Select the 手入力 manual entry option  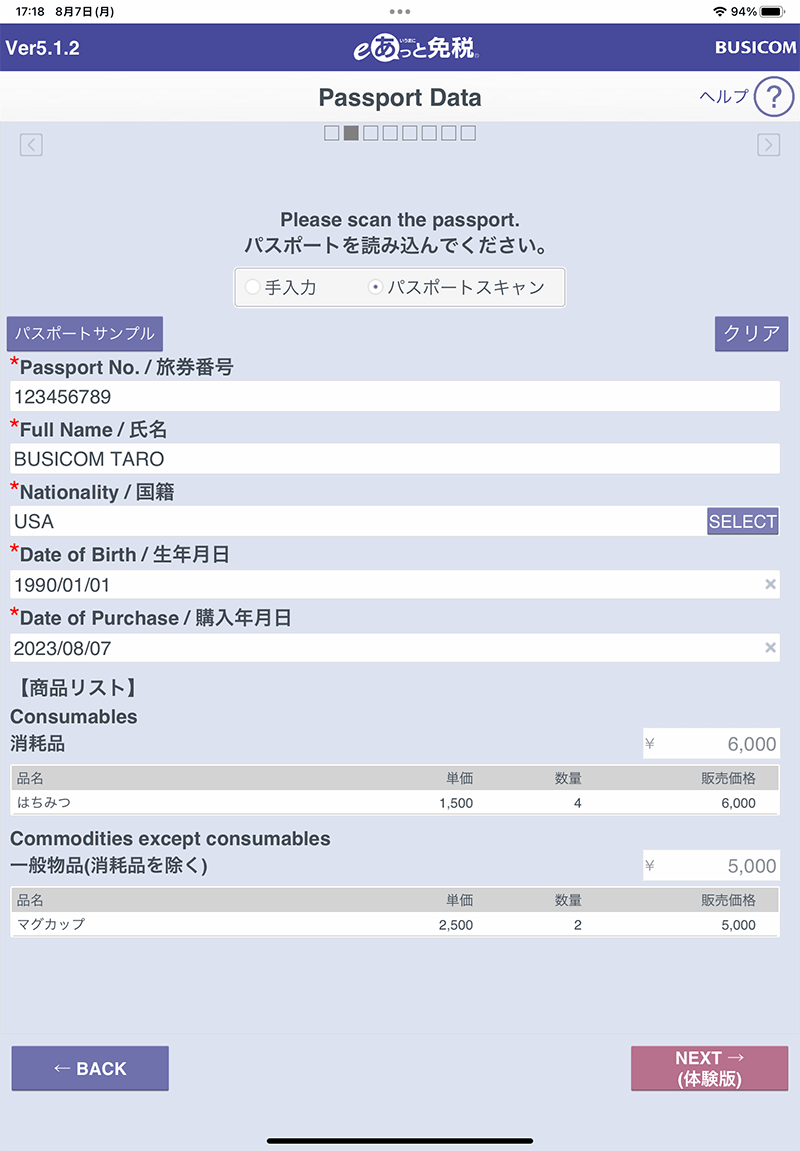281,287
